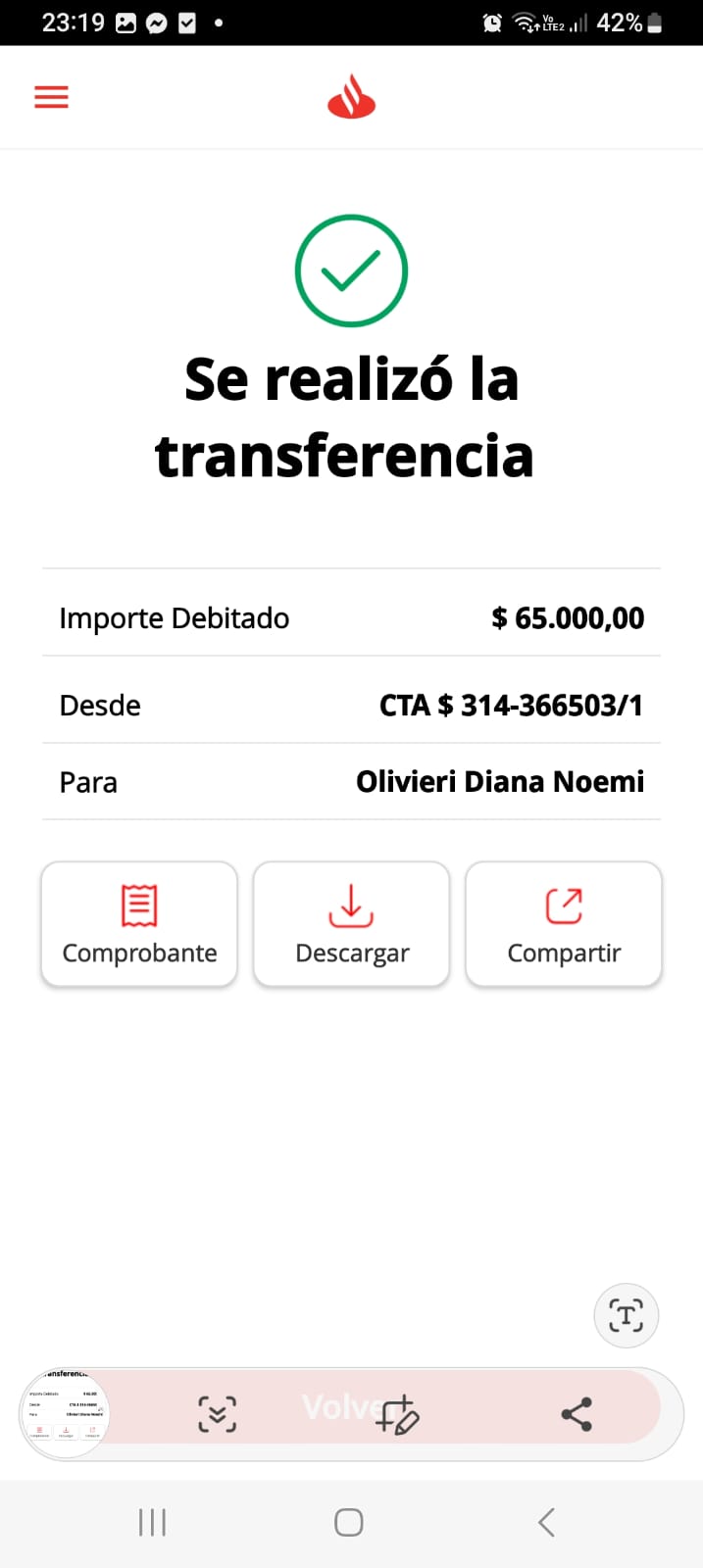This screenshot has width=703, height=1568.
Task: Open the screenshot preview thumbnail
Action: (65, 1414)
